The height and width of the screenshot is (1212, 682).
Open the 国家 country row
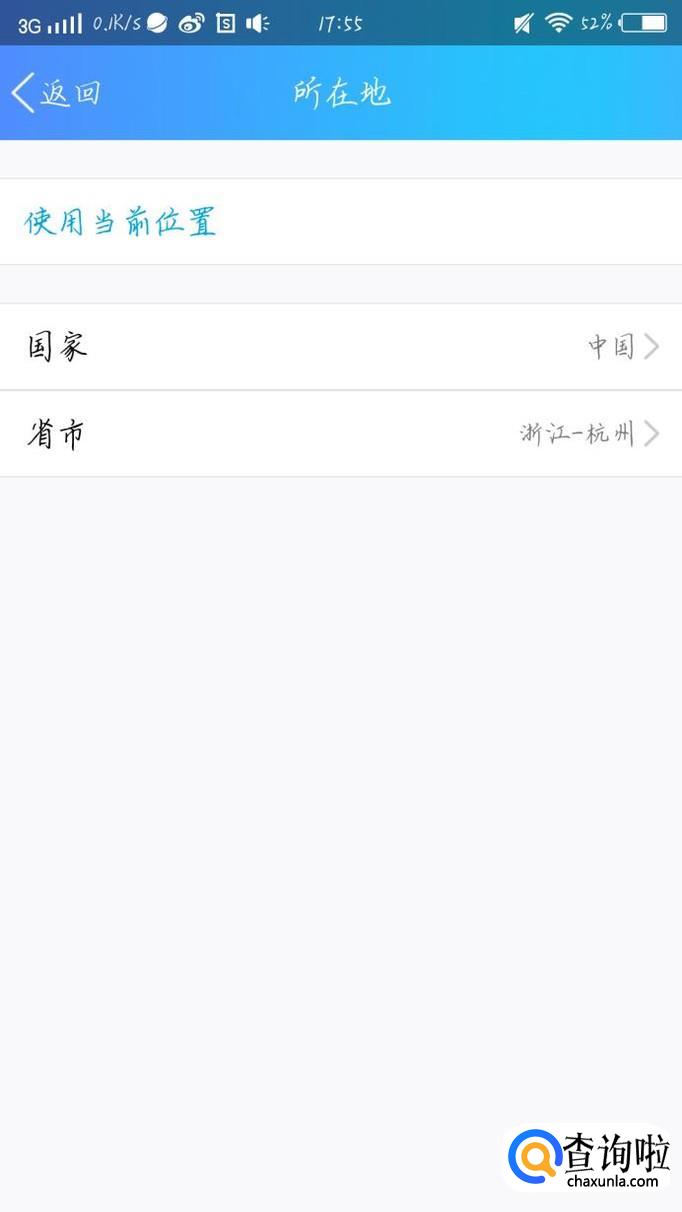coord(340,347)
